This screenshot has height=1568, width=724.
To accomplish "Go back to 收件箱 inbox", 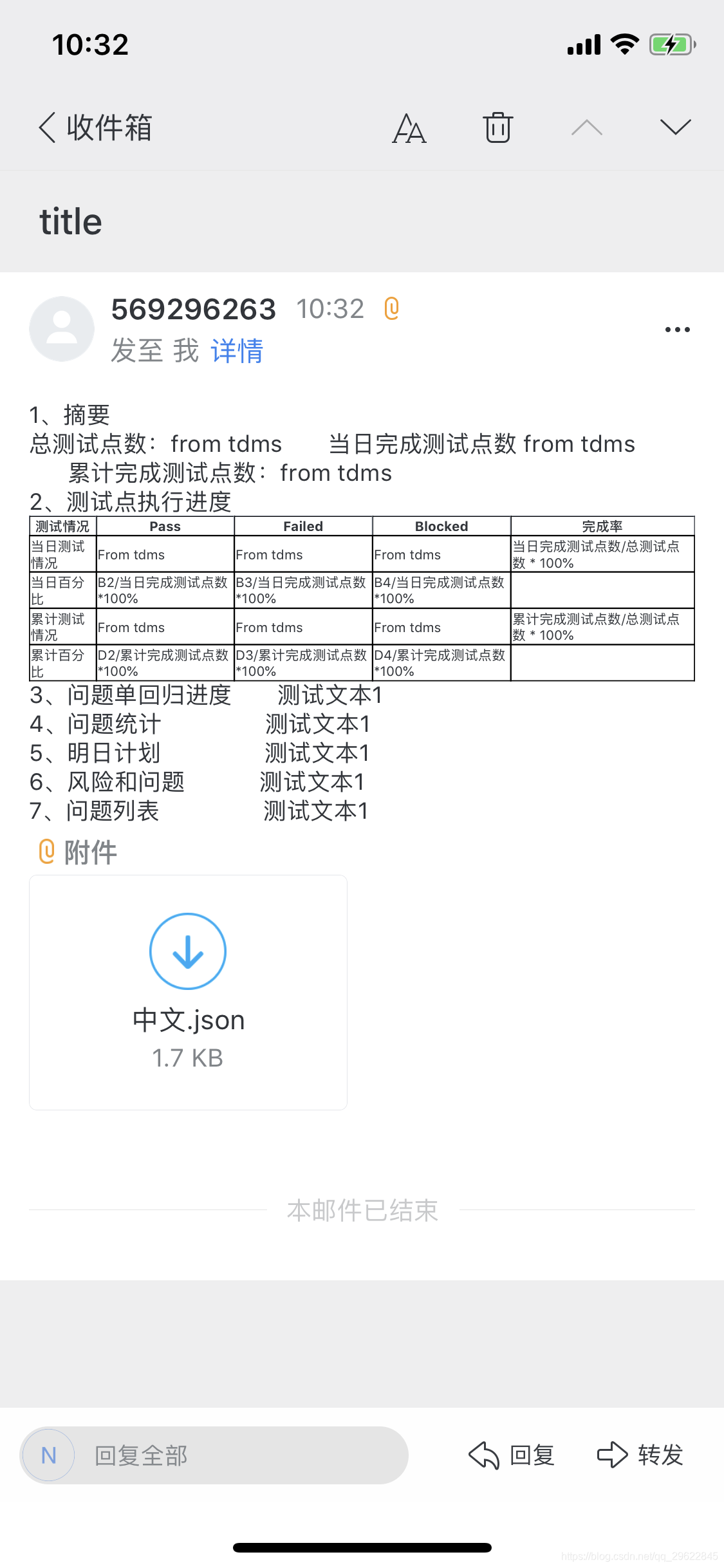I will point(95,127).
